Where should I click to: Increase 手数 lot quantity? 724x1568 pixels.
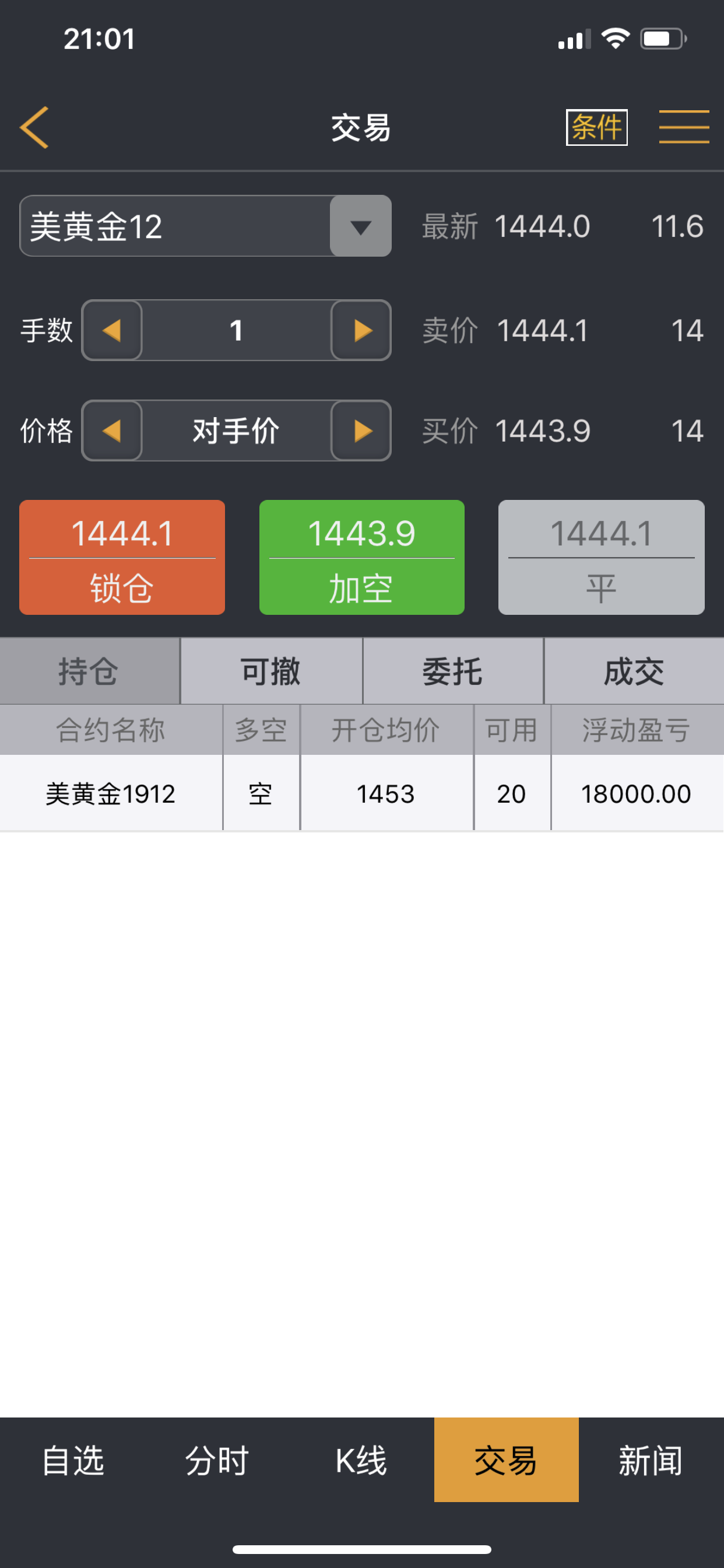(361, 331)
